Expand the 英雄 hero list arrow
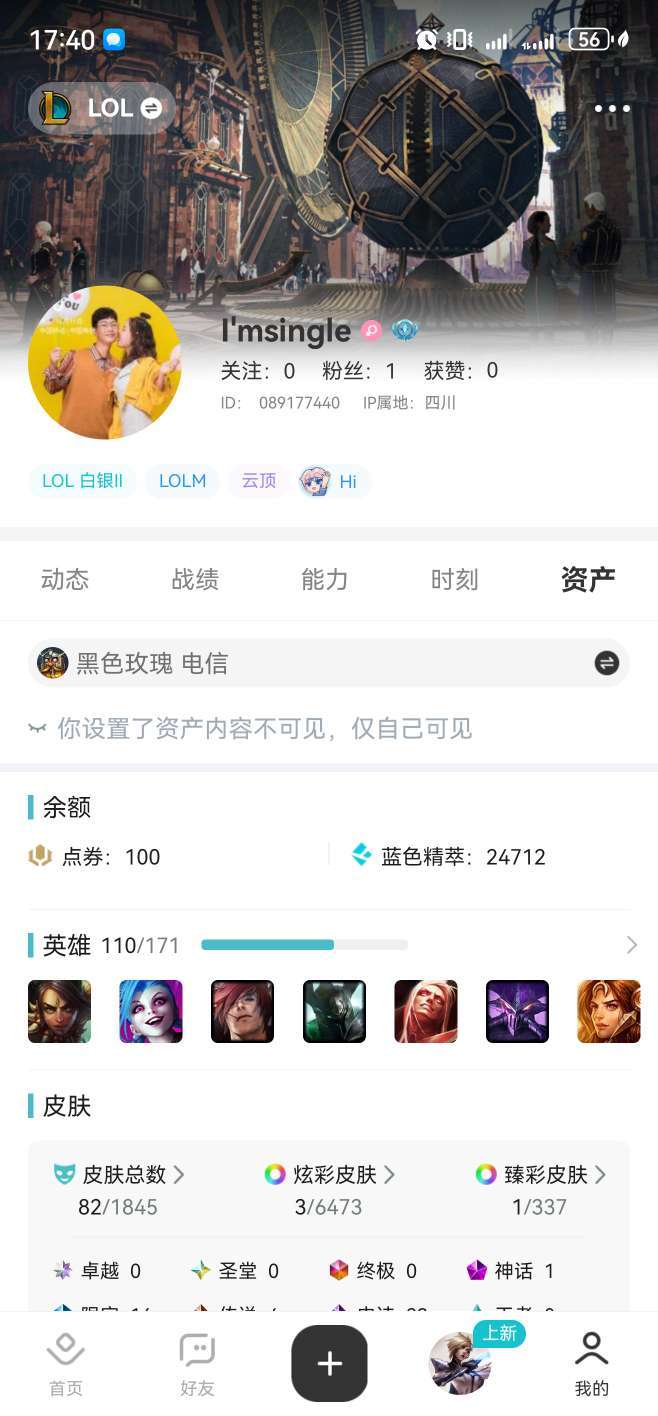 (x=631, y=945)
